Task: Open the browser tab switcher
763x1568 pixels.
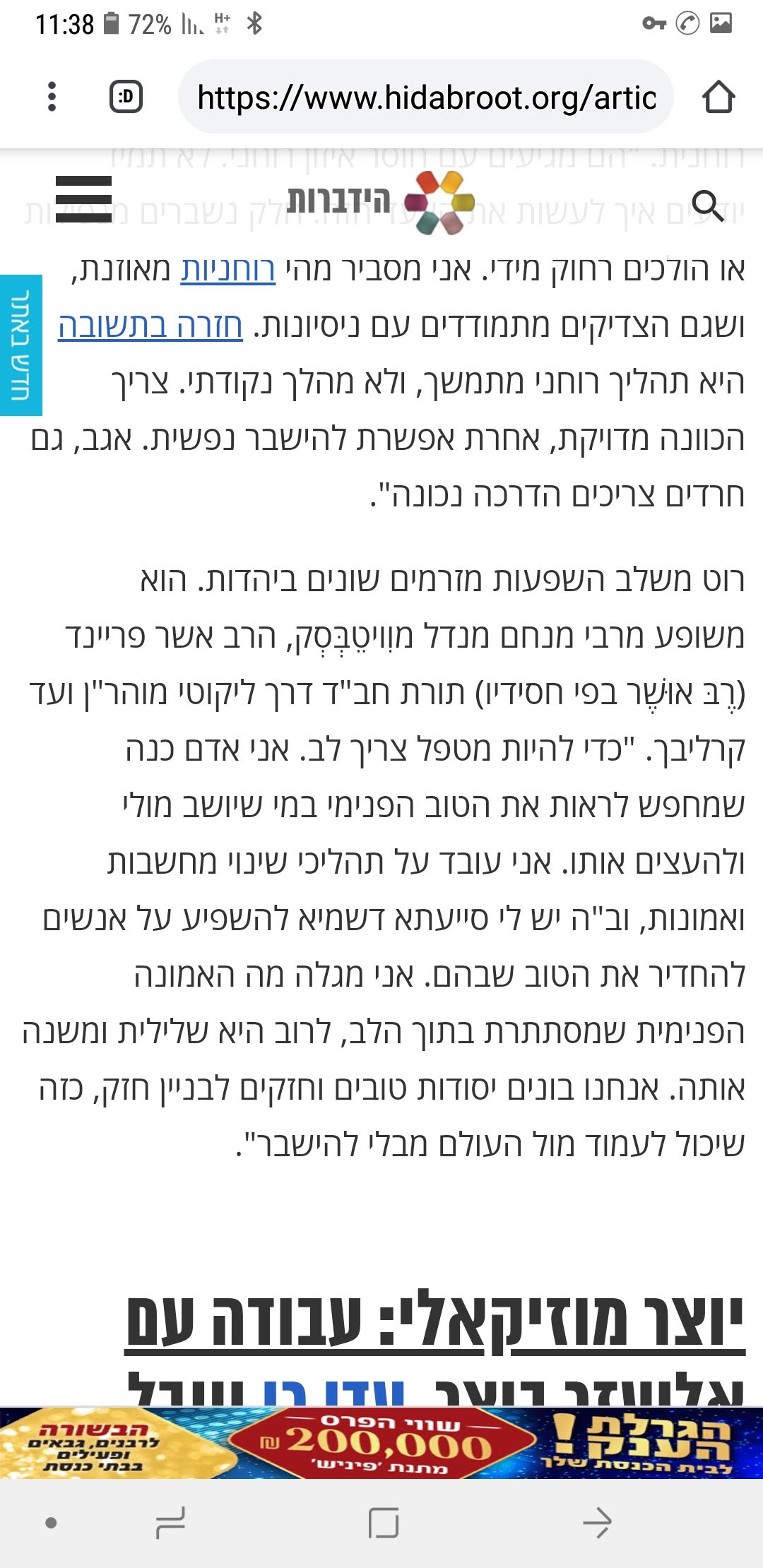Action: pos(126,97)
